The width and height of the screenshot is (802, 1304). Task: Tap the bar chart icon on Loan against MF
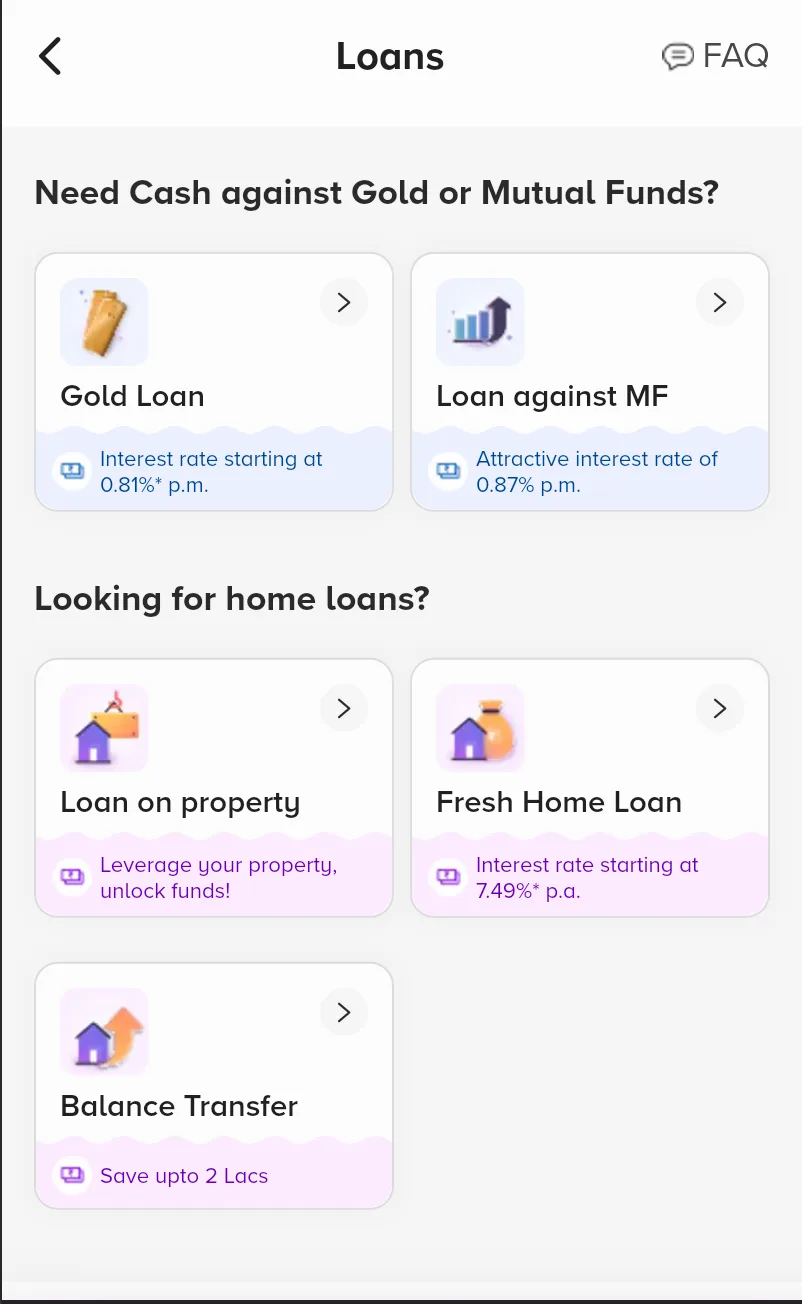[479, 321]
